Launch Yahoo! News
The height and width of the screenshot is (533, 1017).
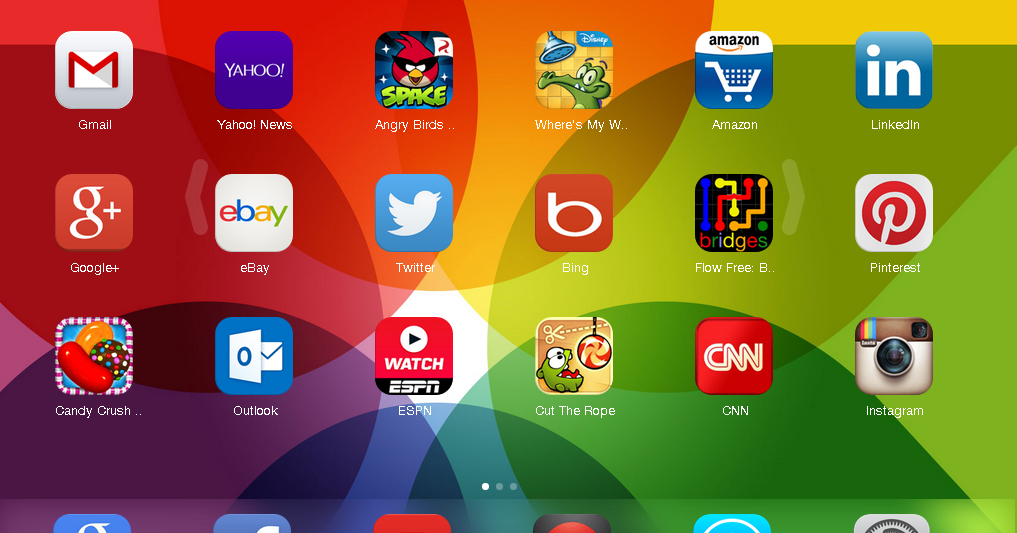[254, 70]
